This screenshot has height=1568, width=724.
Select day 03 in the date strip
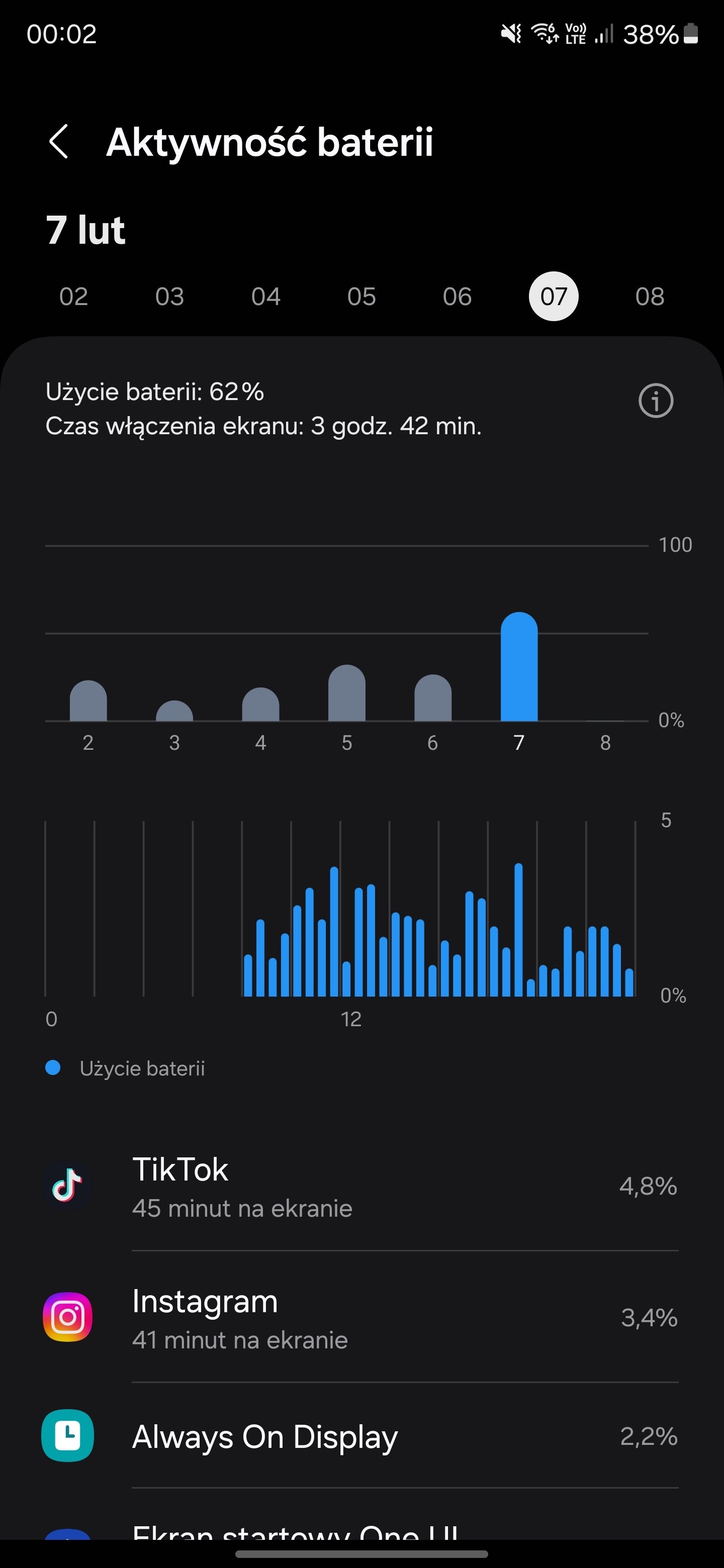click(169, 297)
